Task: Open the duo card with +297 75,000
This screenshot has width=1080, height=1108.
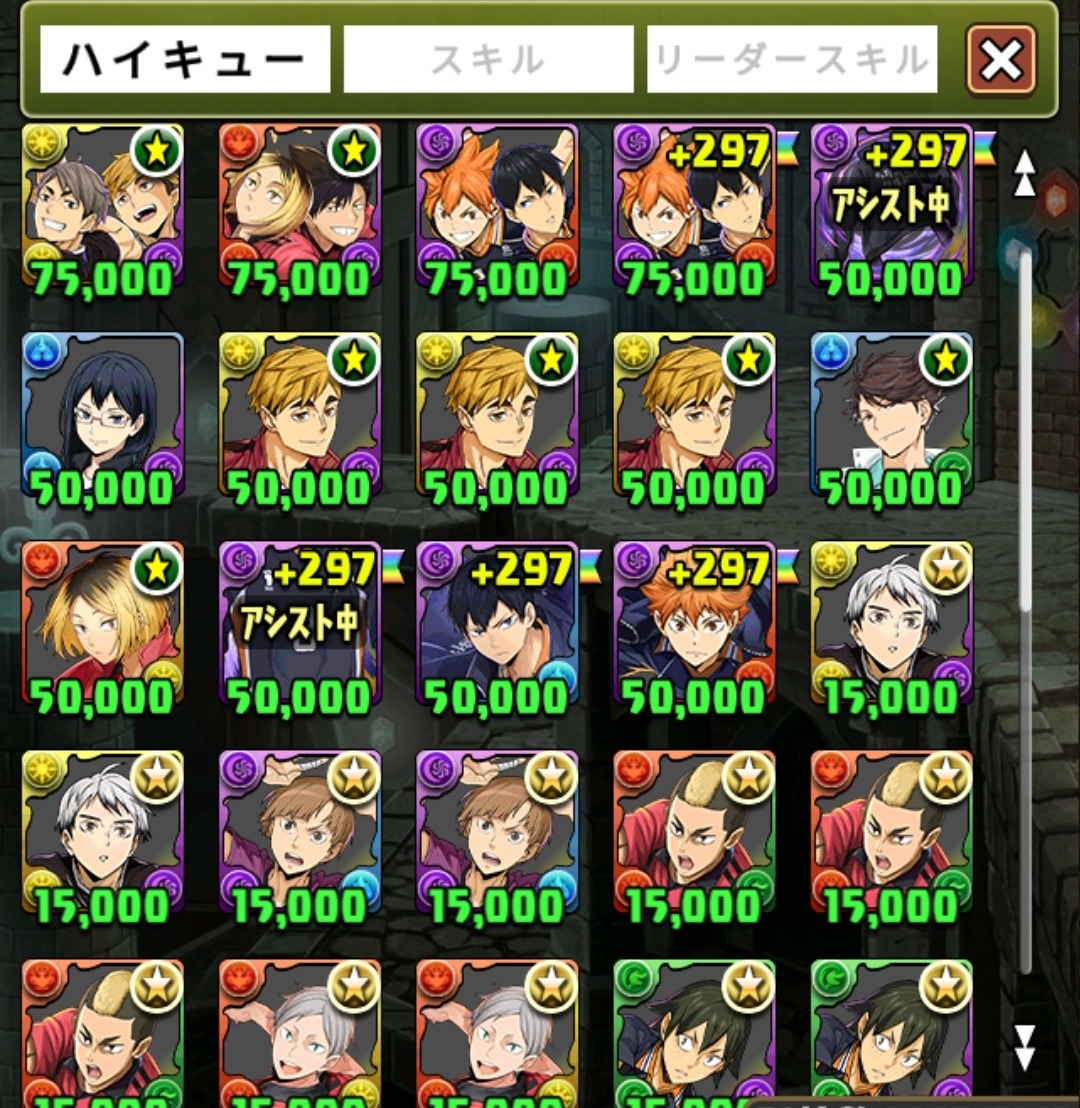Action: click(x=694, y=206)
